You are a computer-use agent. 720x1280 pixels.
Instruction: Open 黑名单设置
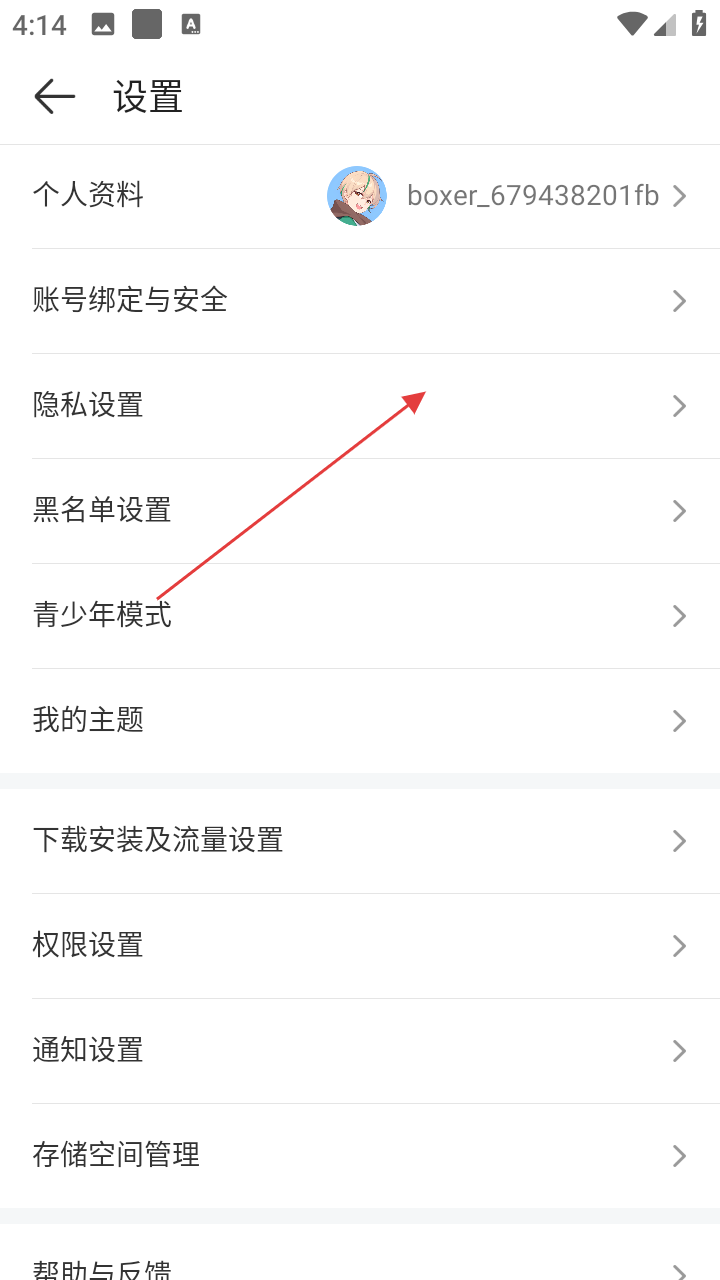tap(360, 510)
